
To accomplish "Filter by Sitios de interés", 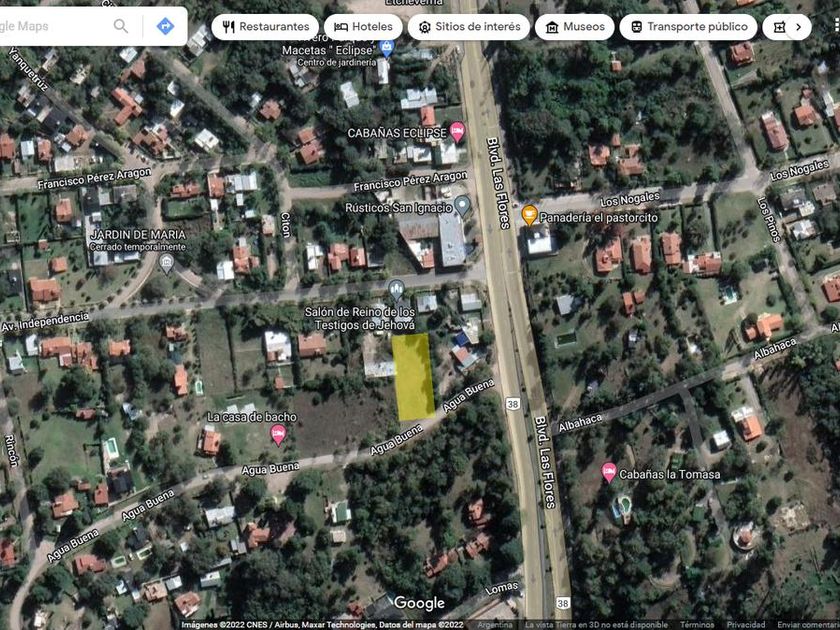I will click(x=469, y=27).
